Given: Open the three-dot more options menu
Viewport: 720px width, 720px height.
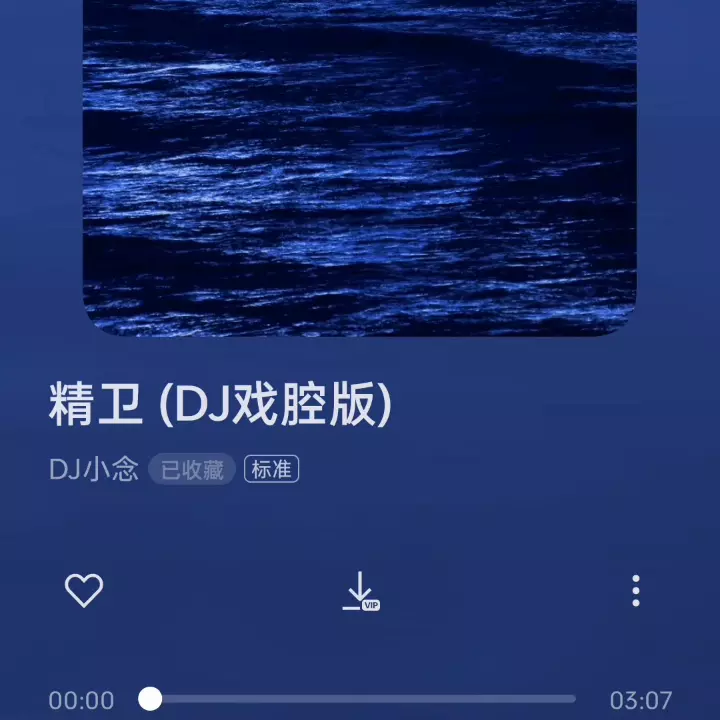Looking at the screenshot, I should [x=636, y=591].
